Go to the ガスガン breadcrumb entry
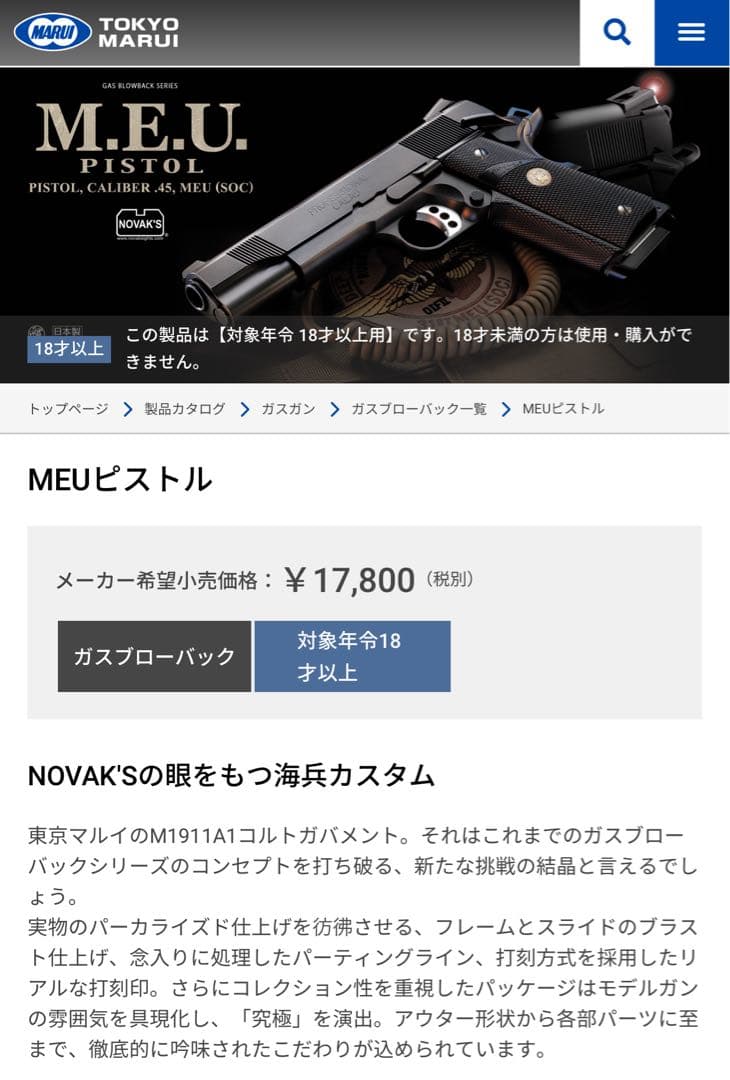The height and width of the screenshot is (1080, 730). pos(288,409)
